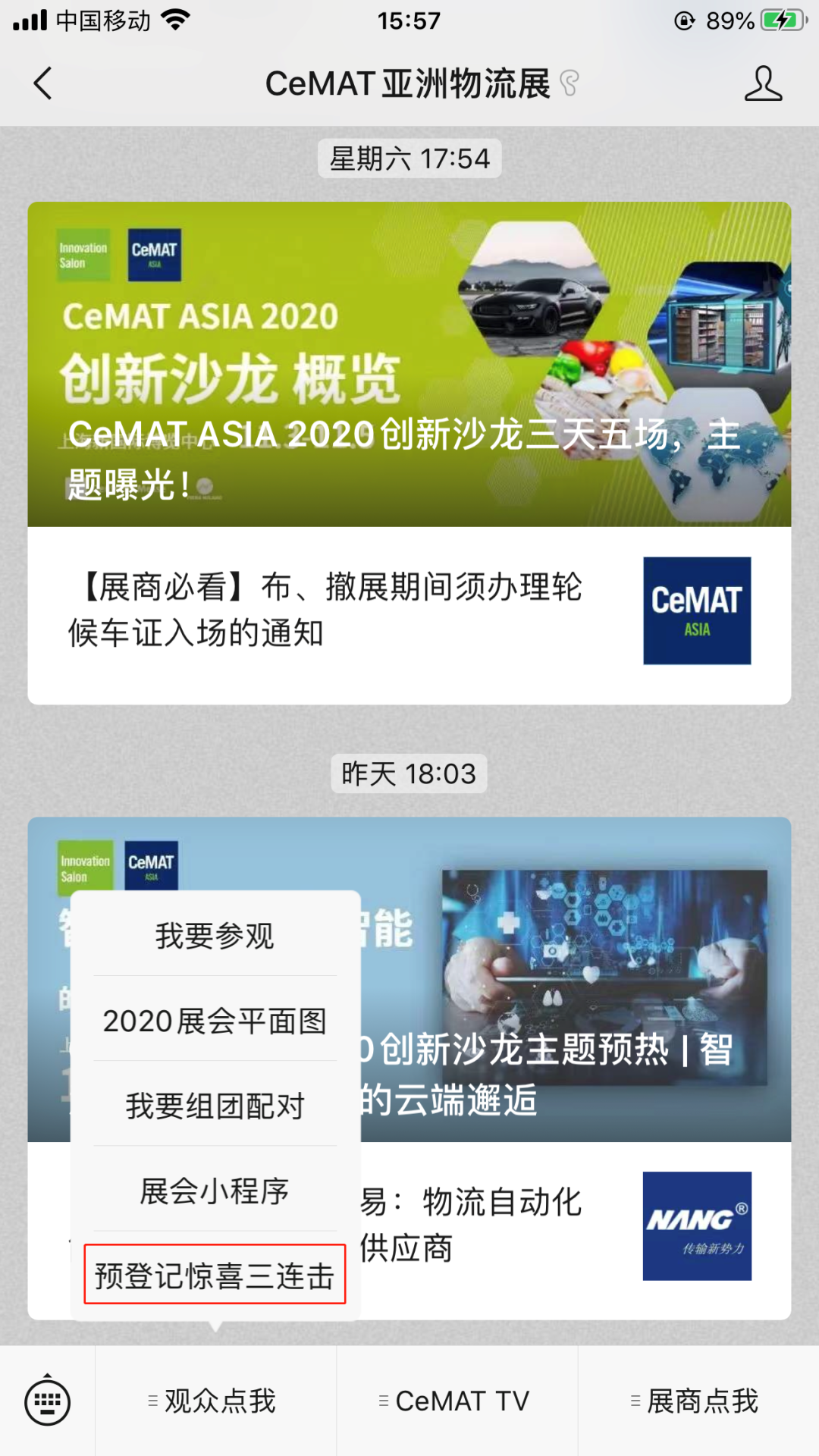Open 2020展会平面图 menu item

215,1021
